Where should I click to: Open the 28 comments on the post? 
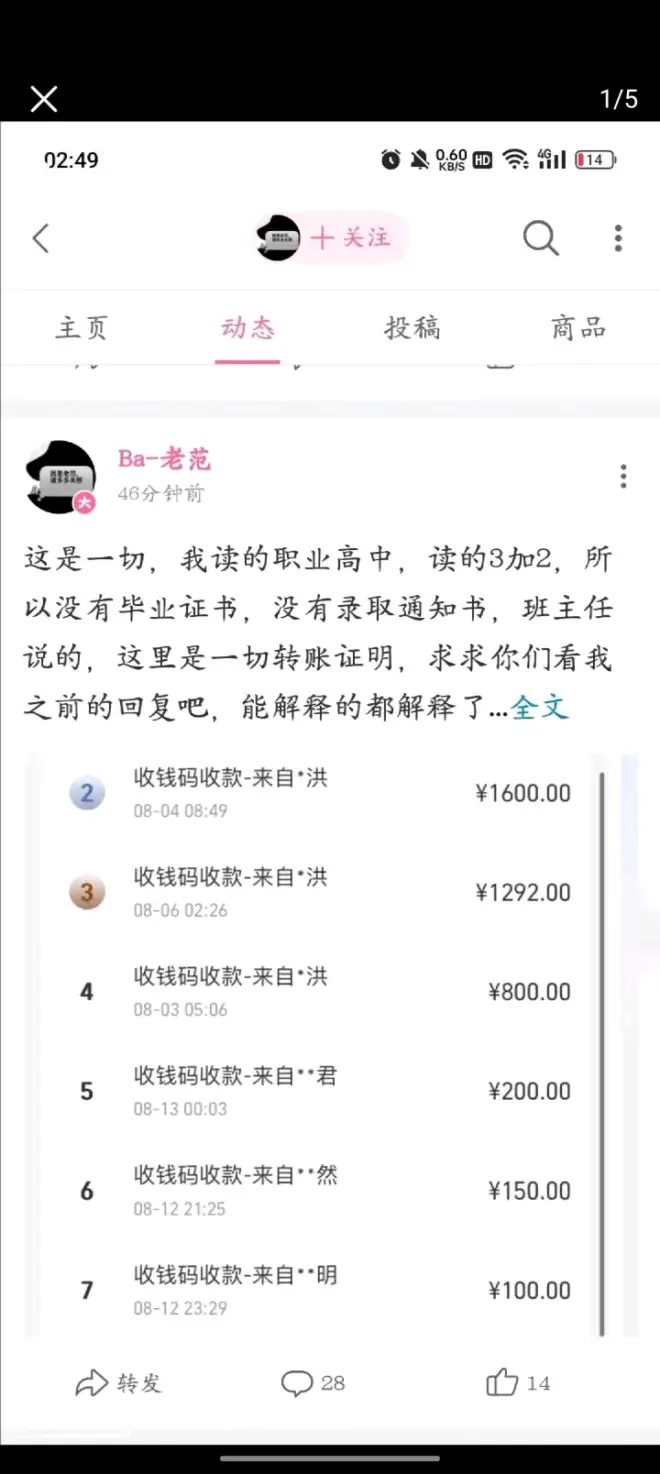(x=313, y=1383)
